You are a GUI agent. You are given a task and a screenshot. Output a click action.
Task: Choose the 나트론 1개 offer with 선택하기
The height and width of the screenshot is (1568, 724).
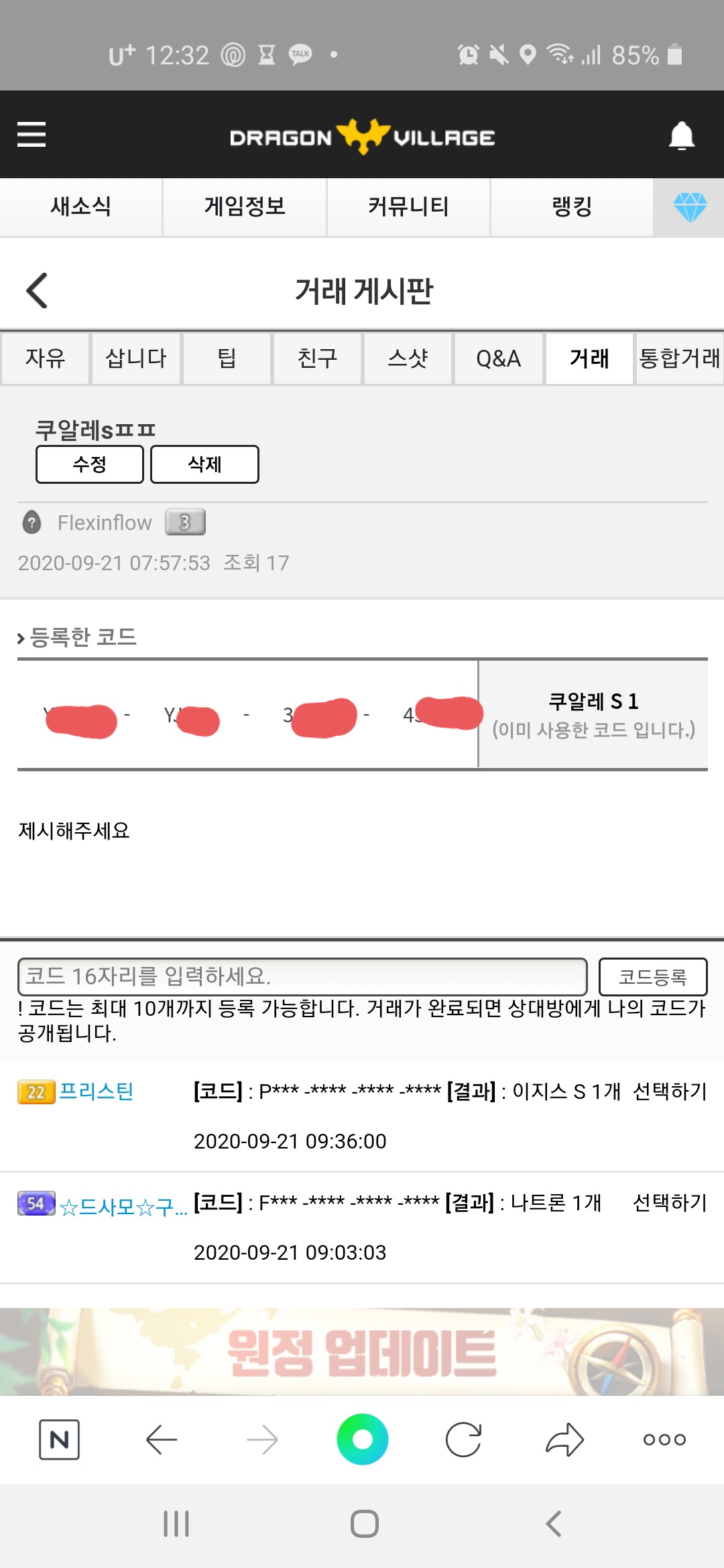click(670, 1203)
